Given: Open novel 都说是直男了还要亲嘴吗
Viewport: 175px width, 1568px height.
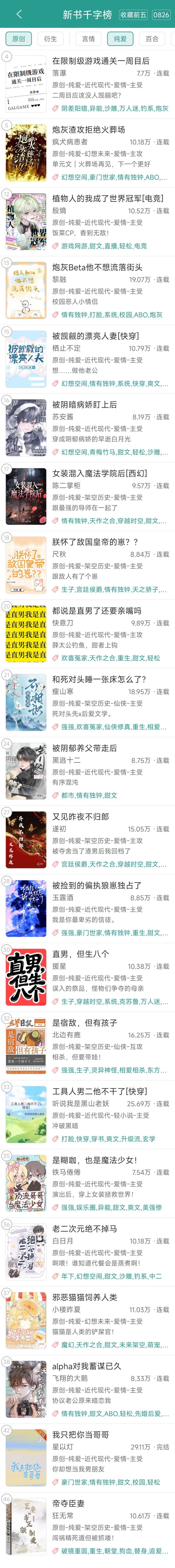Looking at the screenshot, I should point(96,611).
